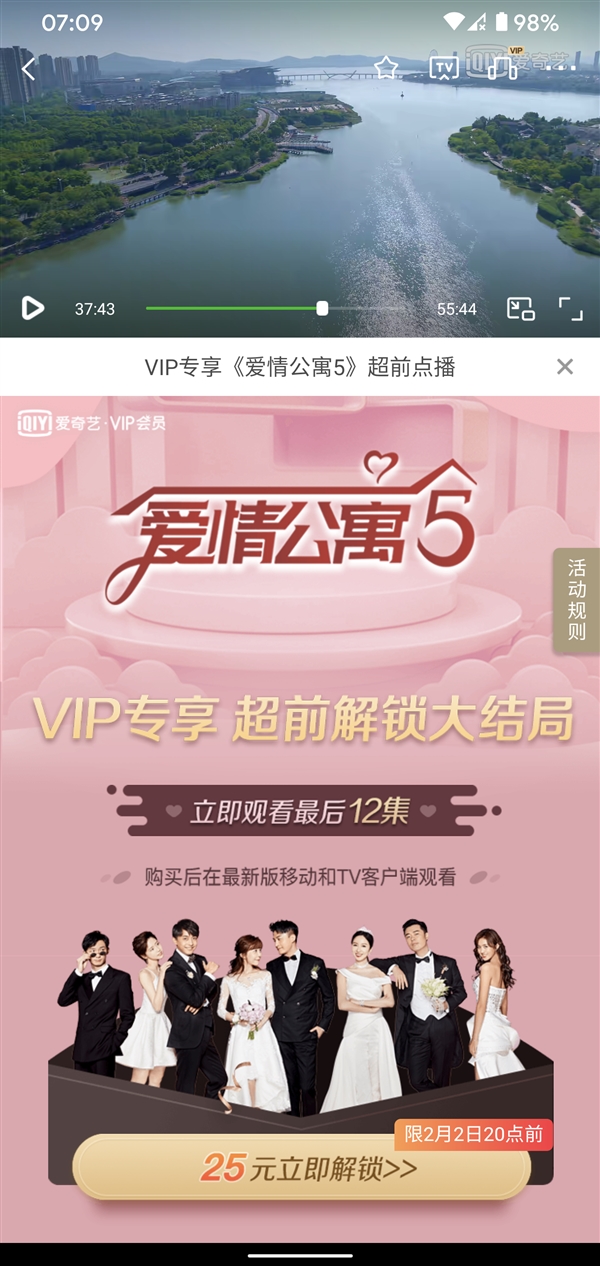This screenshot has width=600, height=1266.
Task: Switch to VIP audio-only mode
Action: (502, 66)
